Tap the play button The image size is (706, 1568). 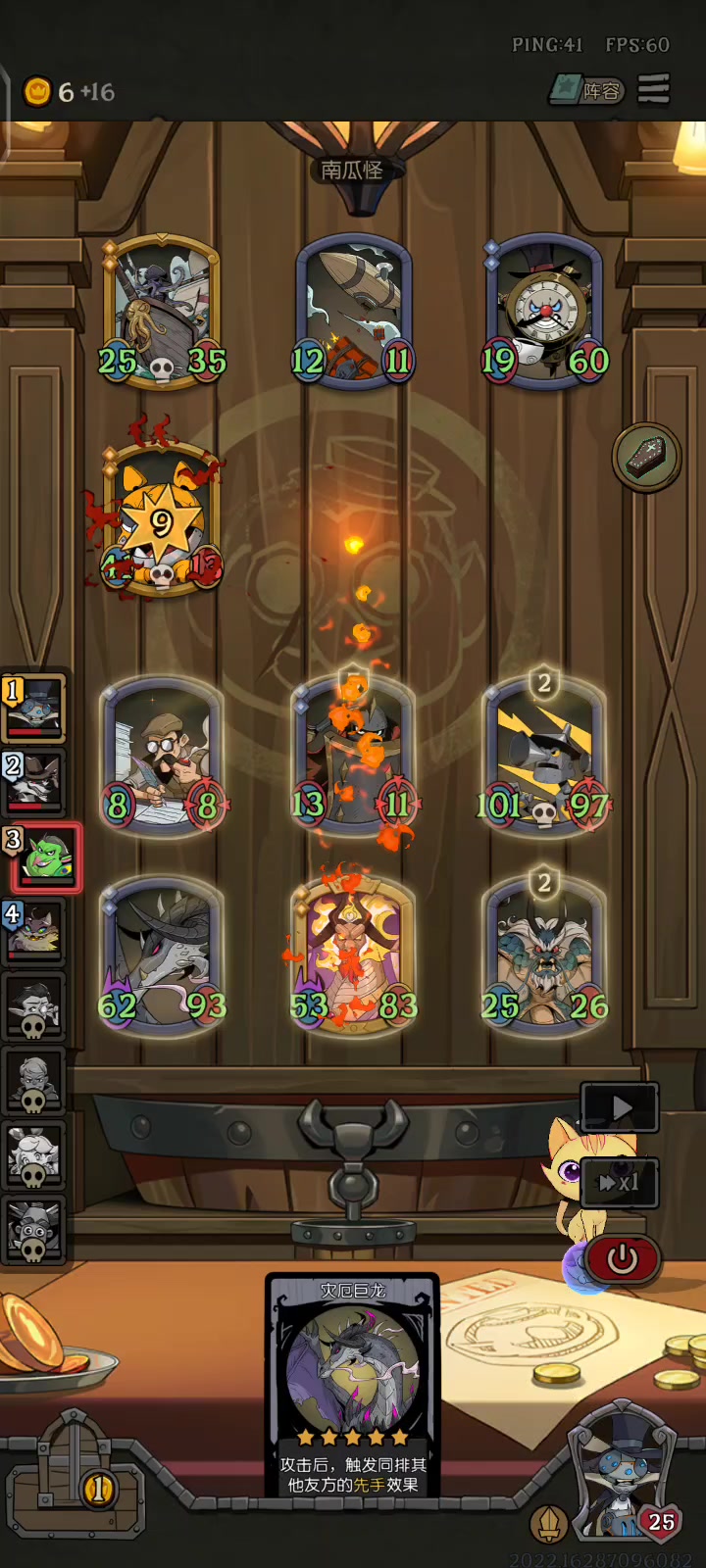click(x=620, y=1107)
